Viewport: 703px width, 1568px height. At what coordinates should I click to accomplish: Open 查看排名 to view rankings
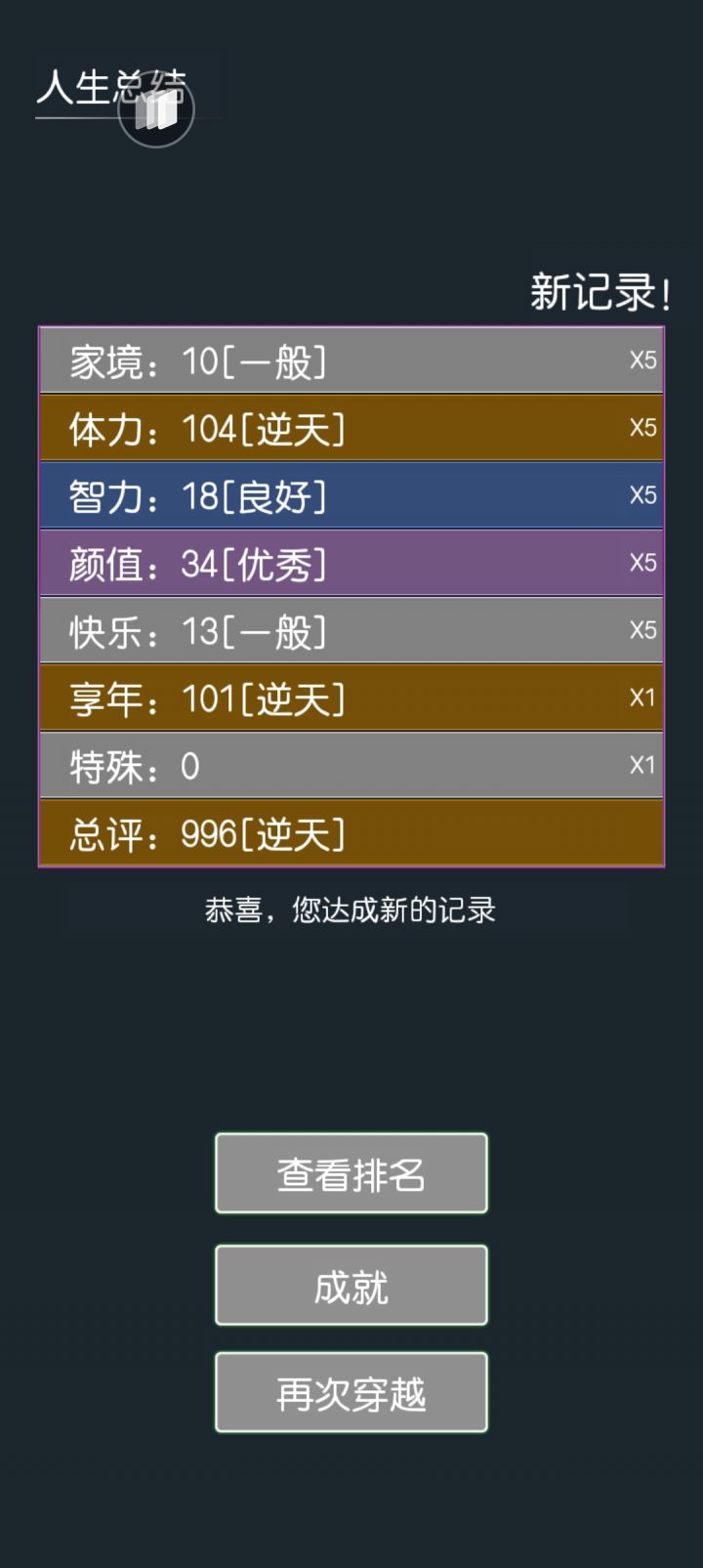[x=351, y=1172]
